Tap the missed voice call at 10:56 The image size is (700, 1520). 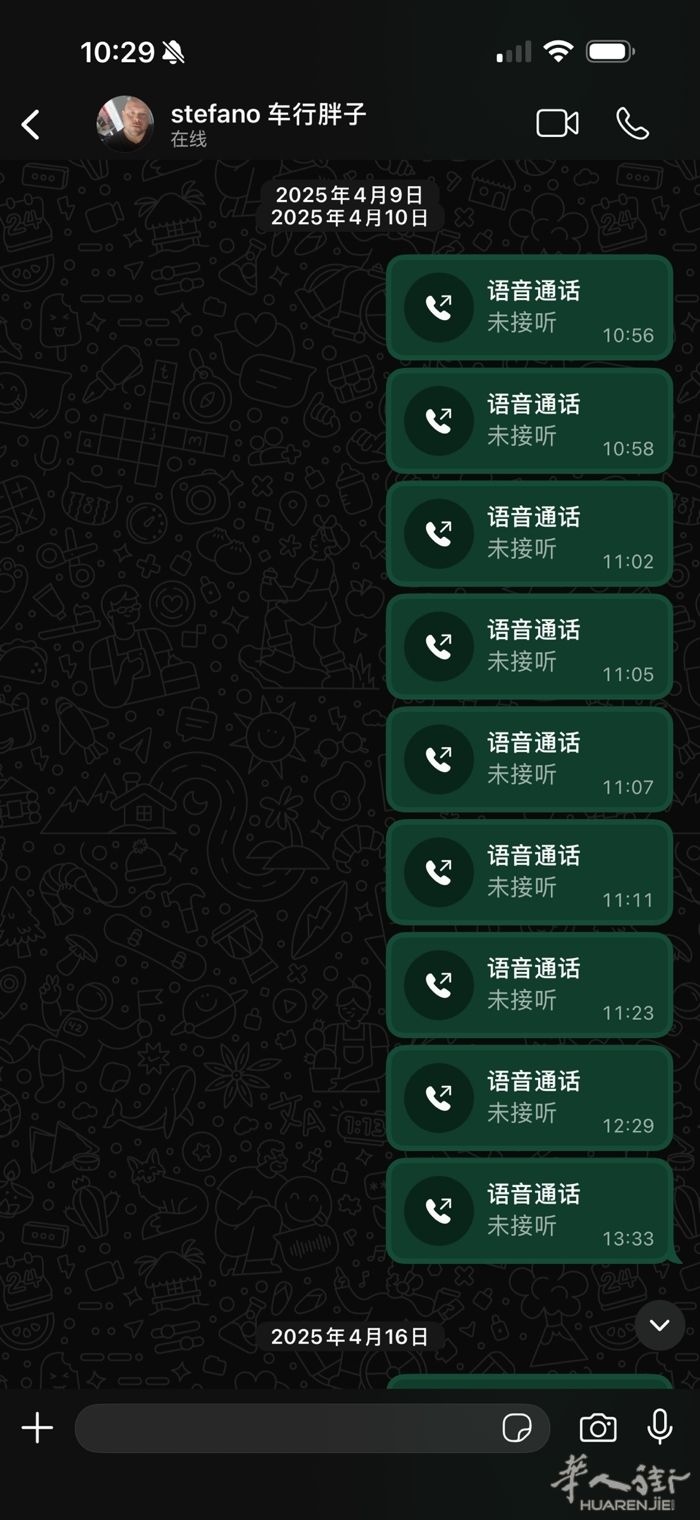click(529, 308)
